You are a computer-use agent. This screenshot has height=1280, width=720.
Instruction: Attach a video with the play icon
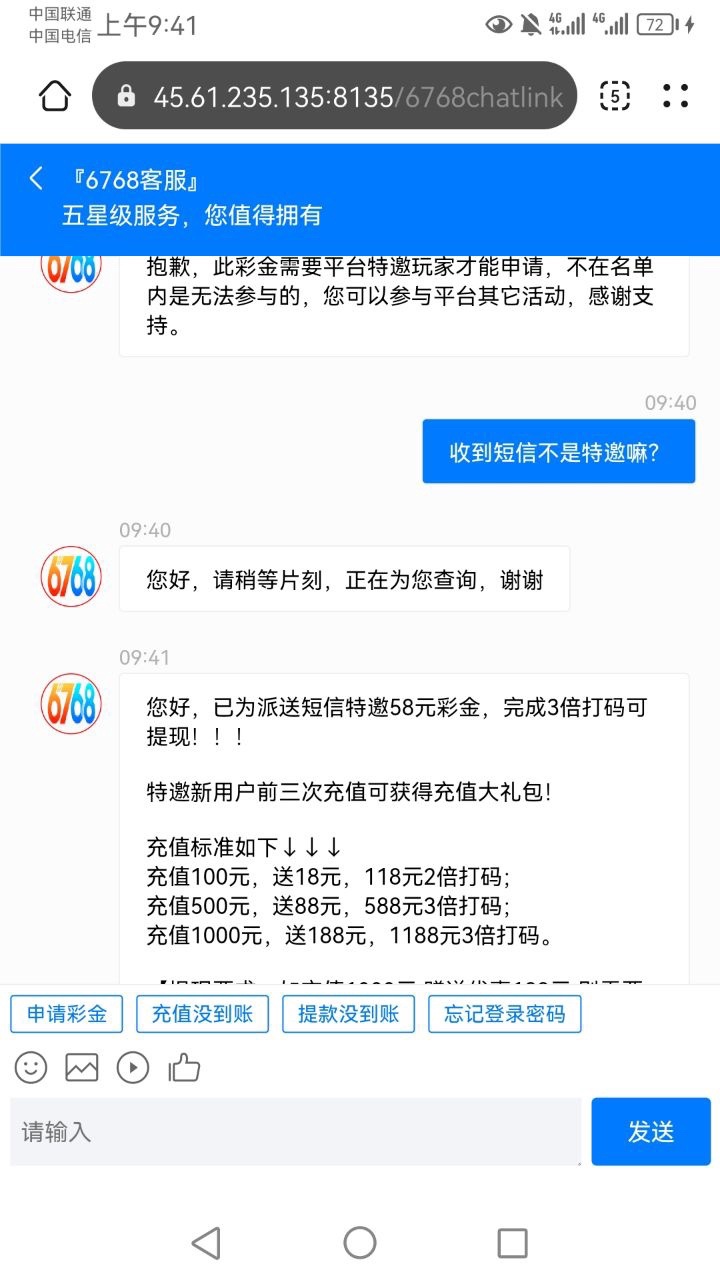tap(133, 1067)
